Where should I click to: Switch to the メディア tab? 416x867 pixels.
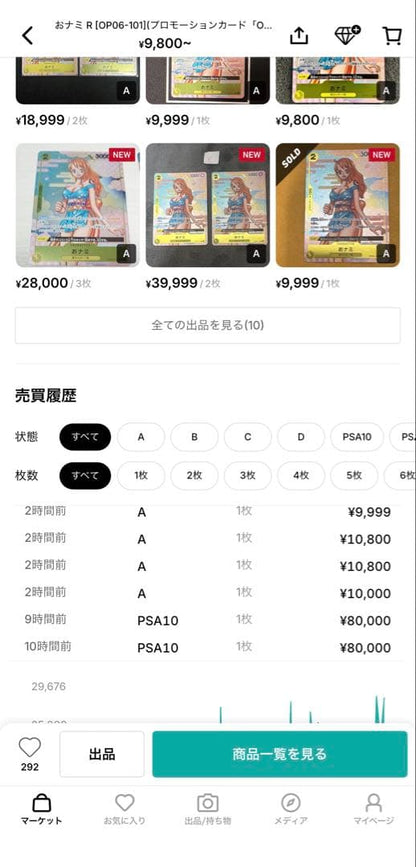pos(291,809)
